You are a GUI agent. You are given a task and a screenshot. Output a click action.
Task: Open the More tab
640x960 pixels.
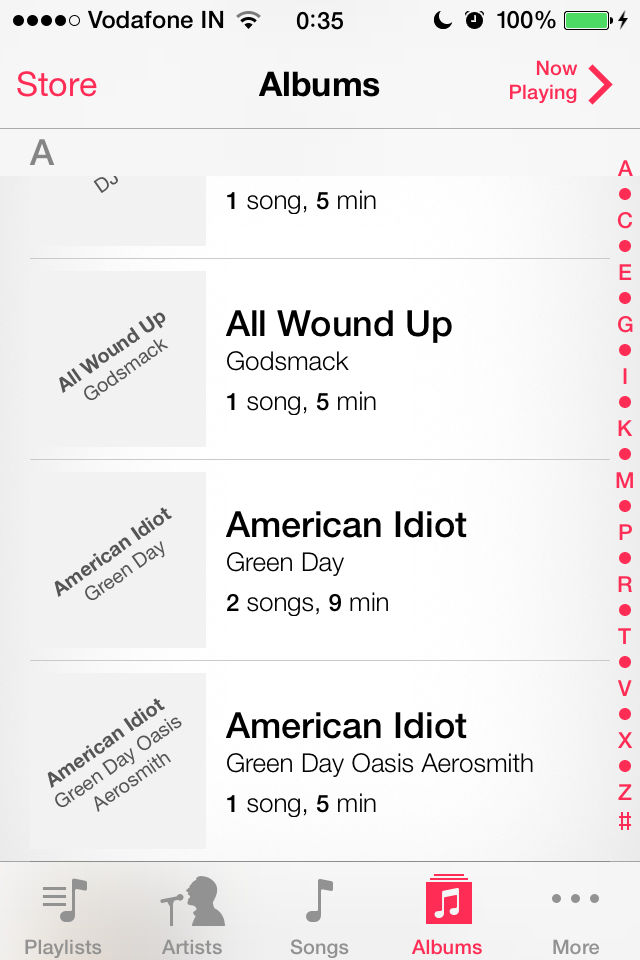pyautogui.click(x=576, y=916)
